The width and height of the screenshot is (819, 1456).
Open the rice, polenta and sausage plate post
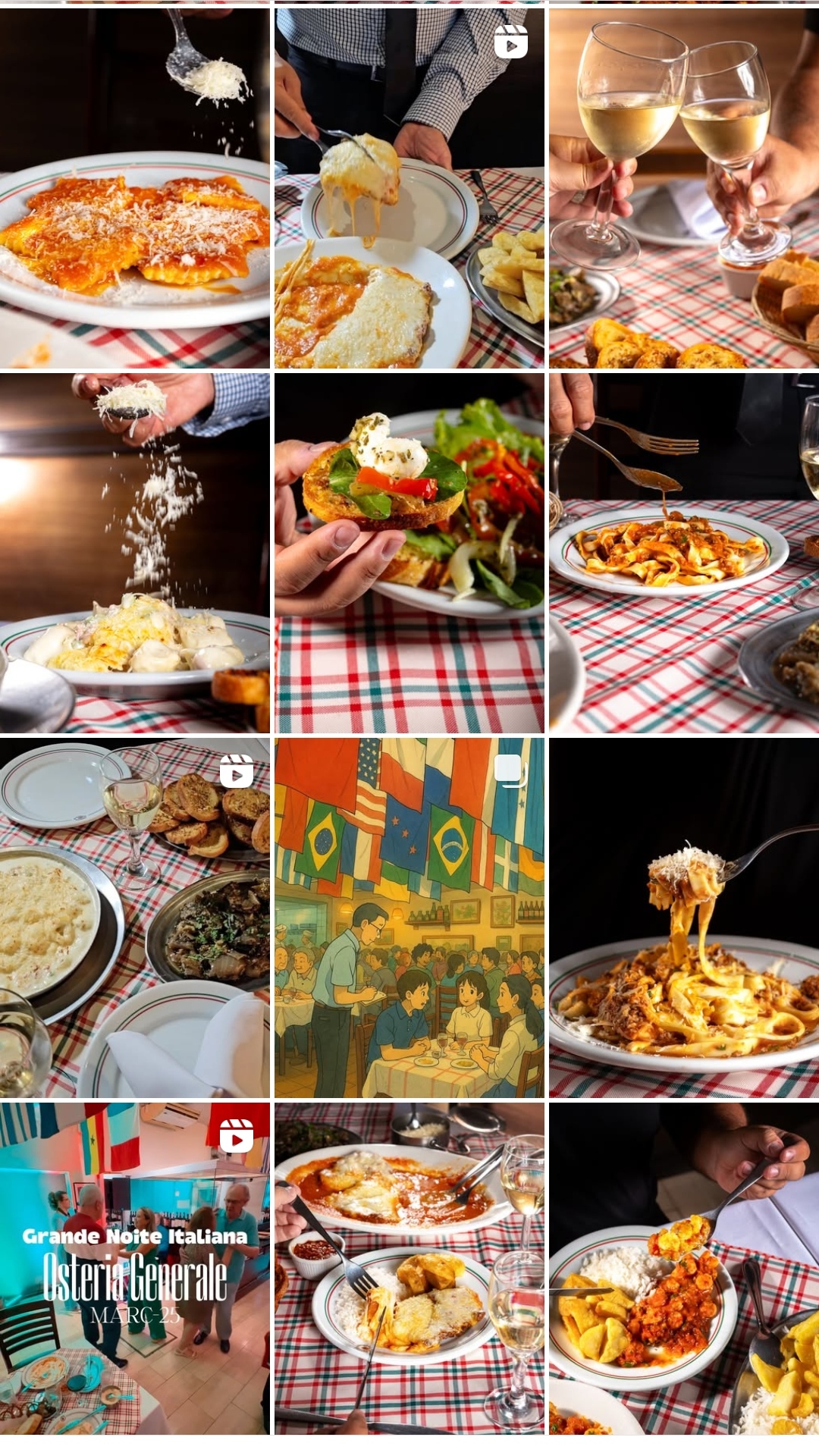click(684, 1268)
